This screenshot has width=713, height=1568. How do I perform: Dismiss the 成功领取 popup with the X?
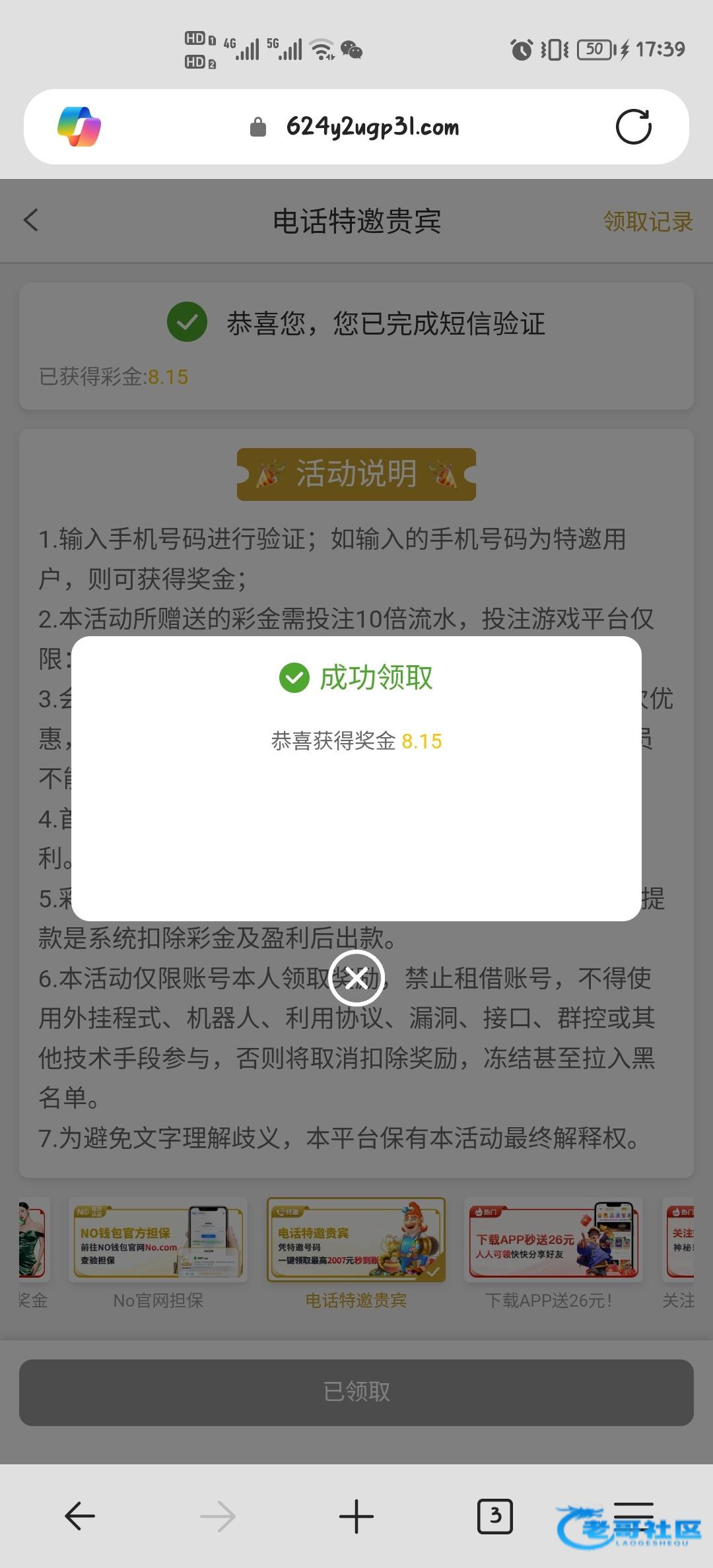point(356,978)
